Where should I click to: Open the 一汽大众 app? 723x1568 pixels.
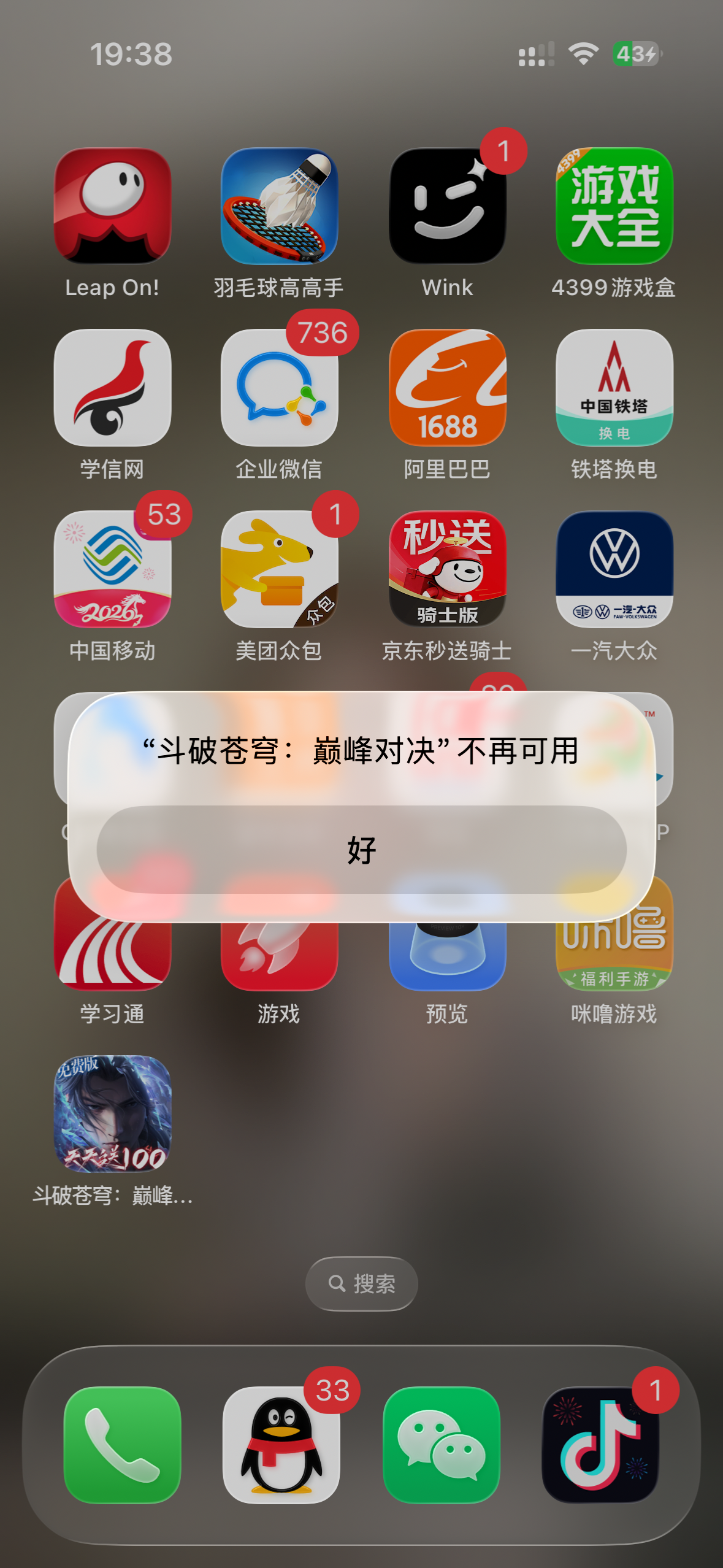pos(614,569)
